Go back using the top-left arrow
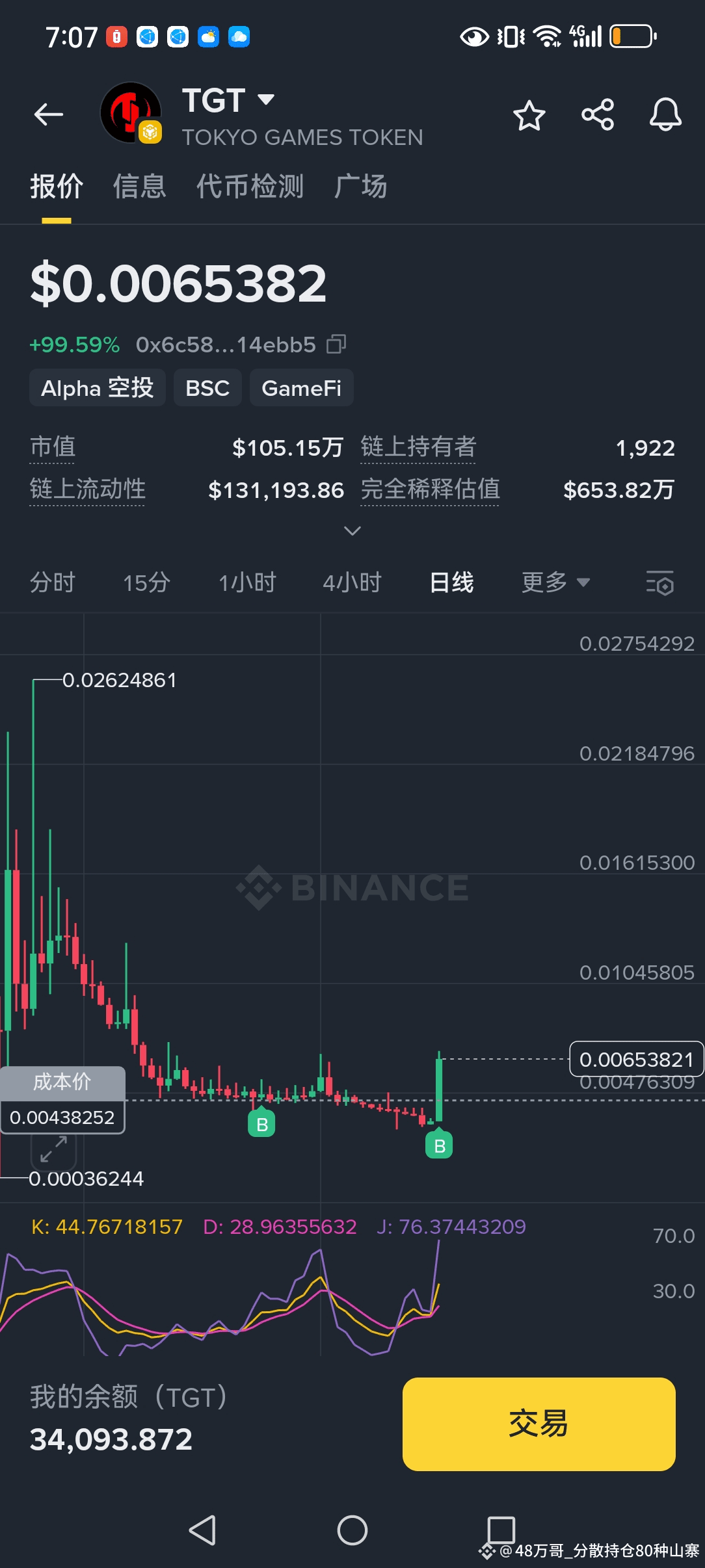Viewport: 705px width, 1568px height. pos(49,115)
